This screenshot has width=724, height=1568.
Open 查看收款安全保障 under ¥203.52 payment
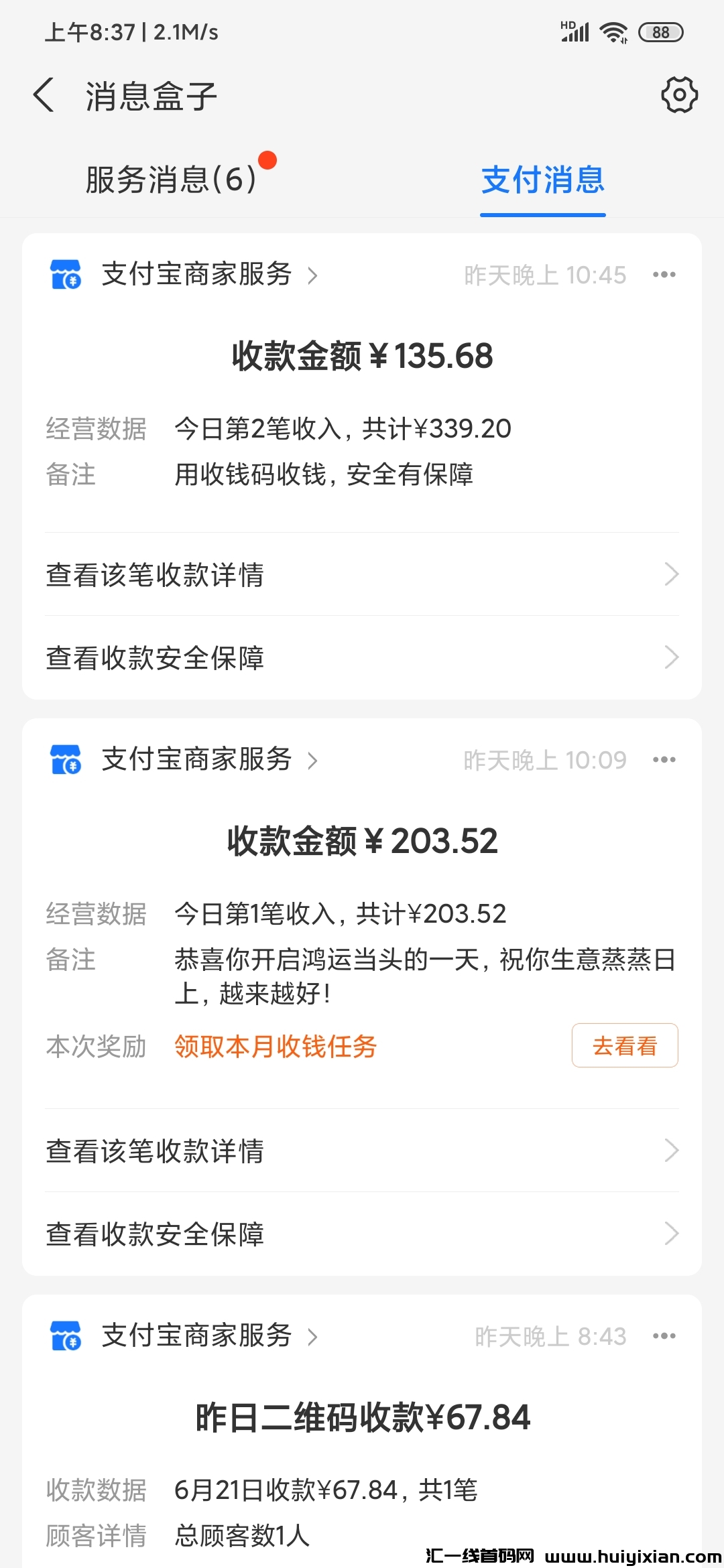coord(362,1234)
